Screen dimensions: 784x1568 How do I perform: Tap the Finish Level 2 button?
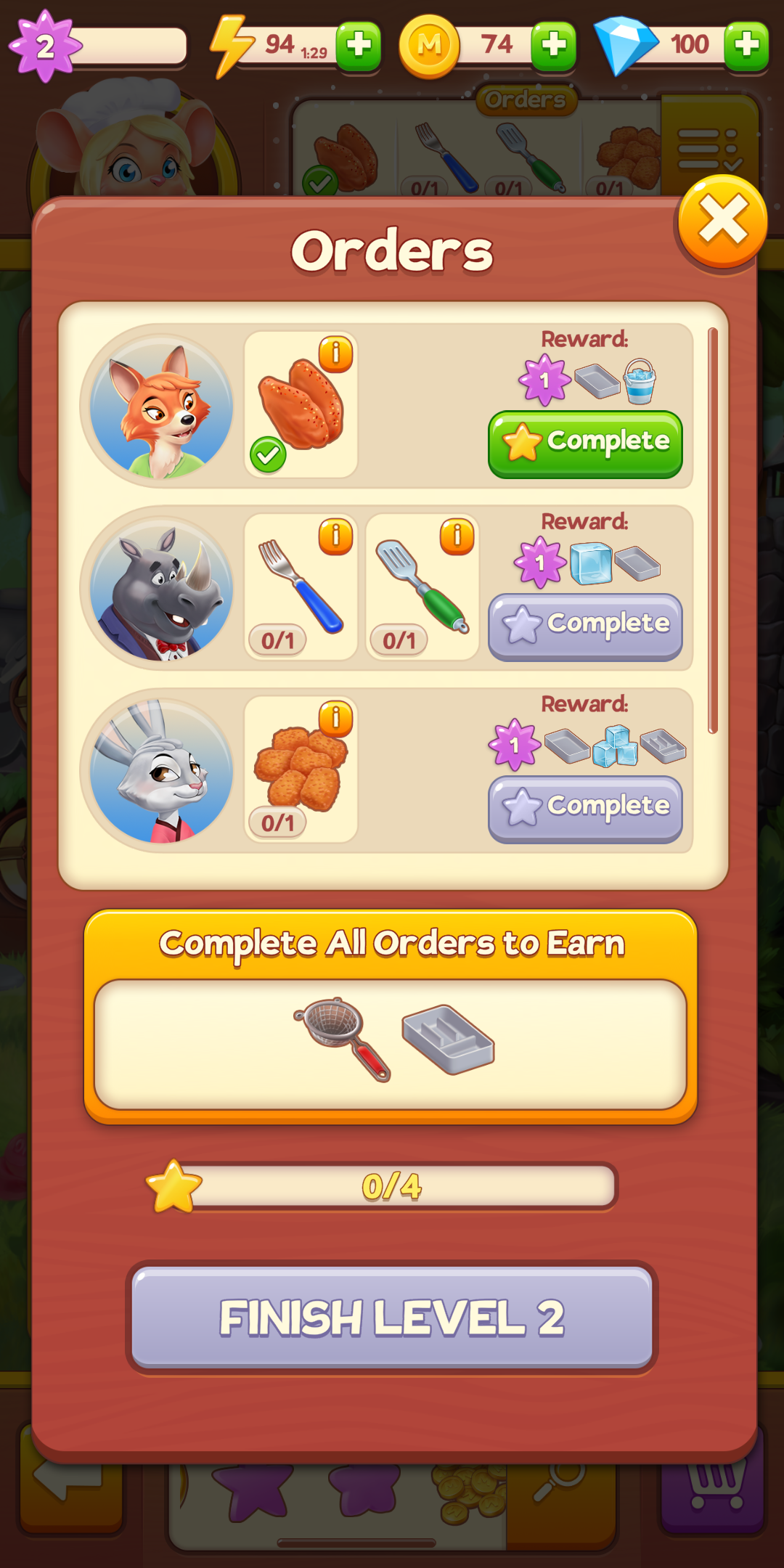[392, 1318]
